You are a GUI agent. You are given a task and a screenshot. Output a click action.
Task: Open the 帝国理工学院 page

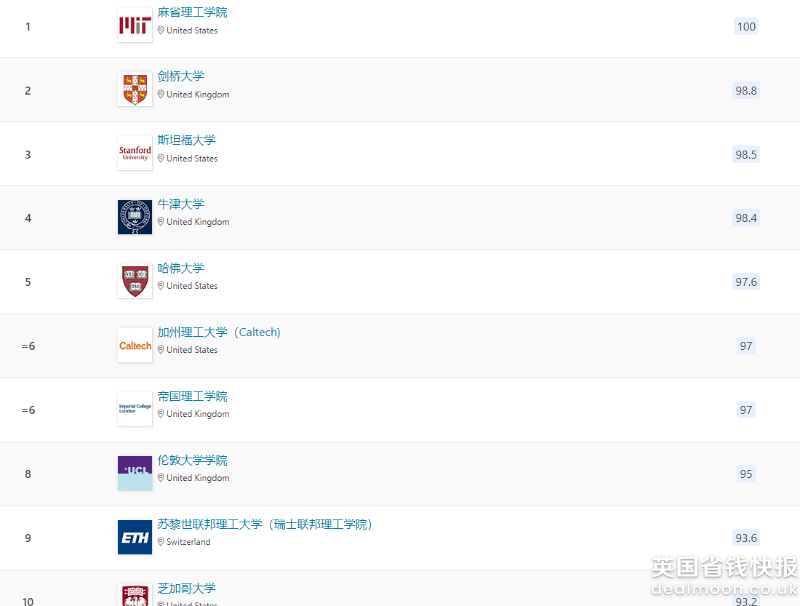click(x=192, y=397)
